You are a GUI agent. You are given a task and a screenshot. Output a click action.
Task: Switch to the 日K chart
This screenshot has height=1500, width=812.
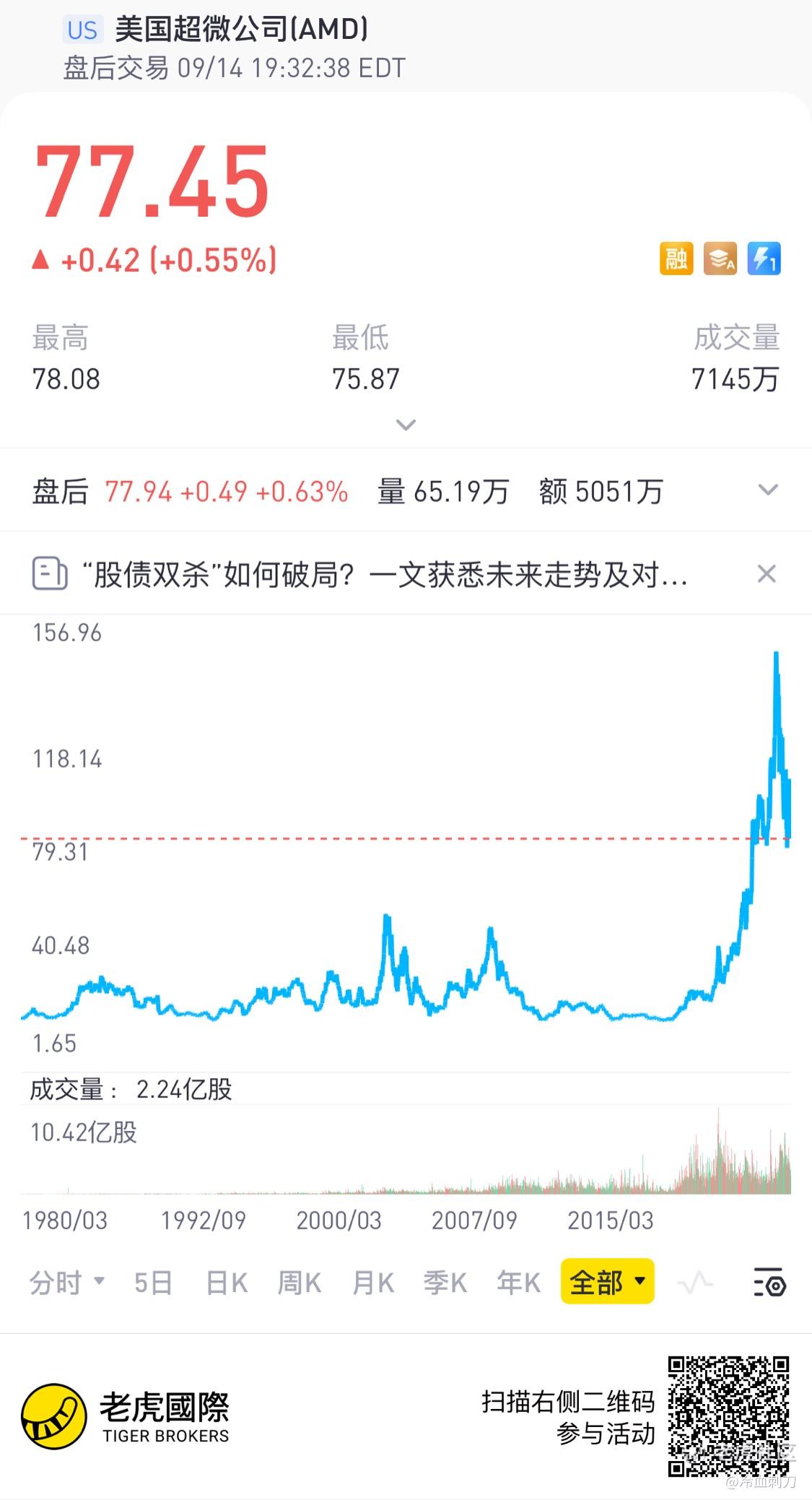point(227,1283)
